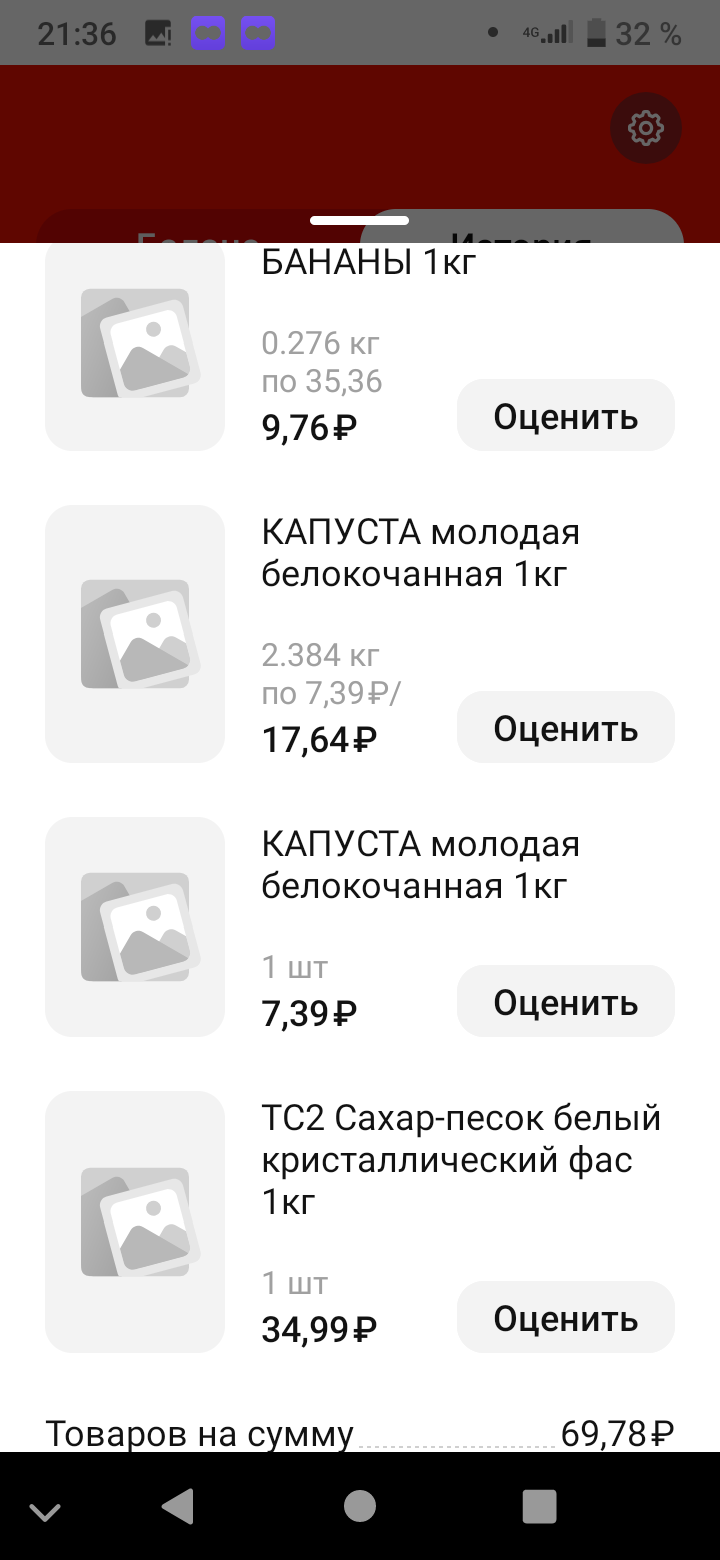Rate the БАНАНЫ 1кг item
This screenshot has width=720, height=1560.
(x=566, y=415)
